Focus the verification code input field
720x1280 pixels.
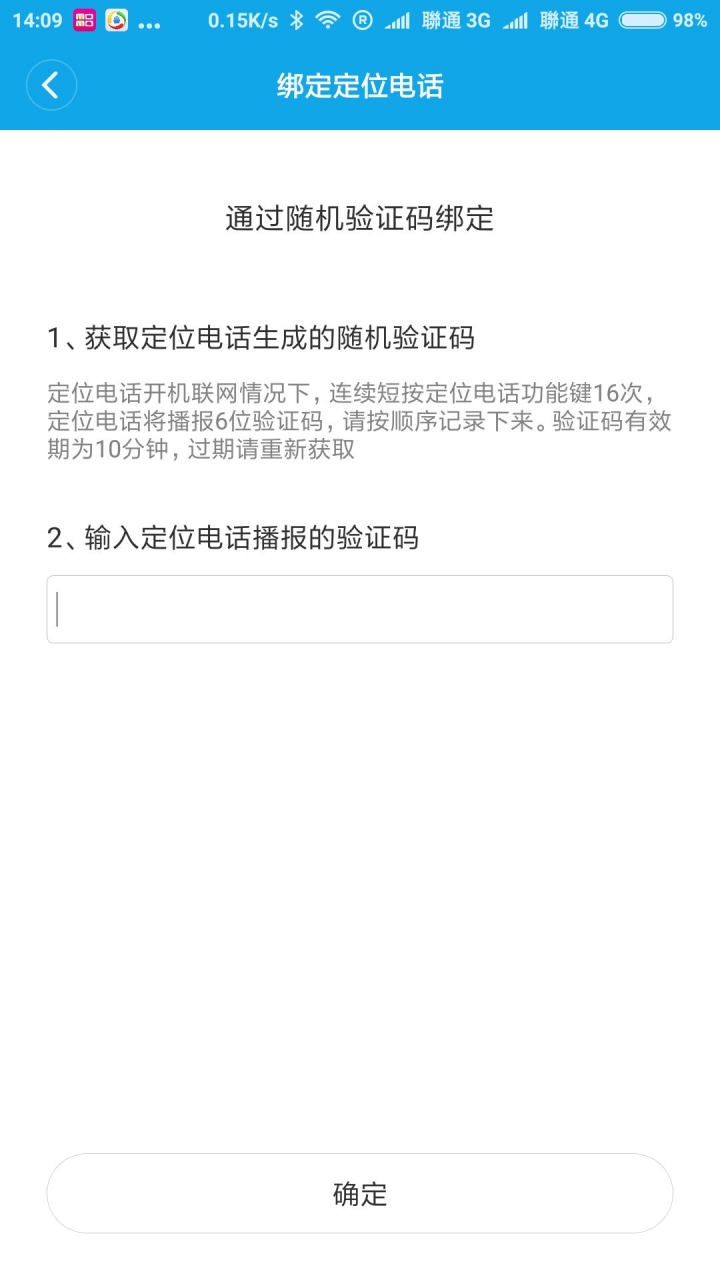[360, 609]
